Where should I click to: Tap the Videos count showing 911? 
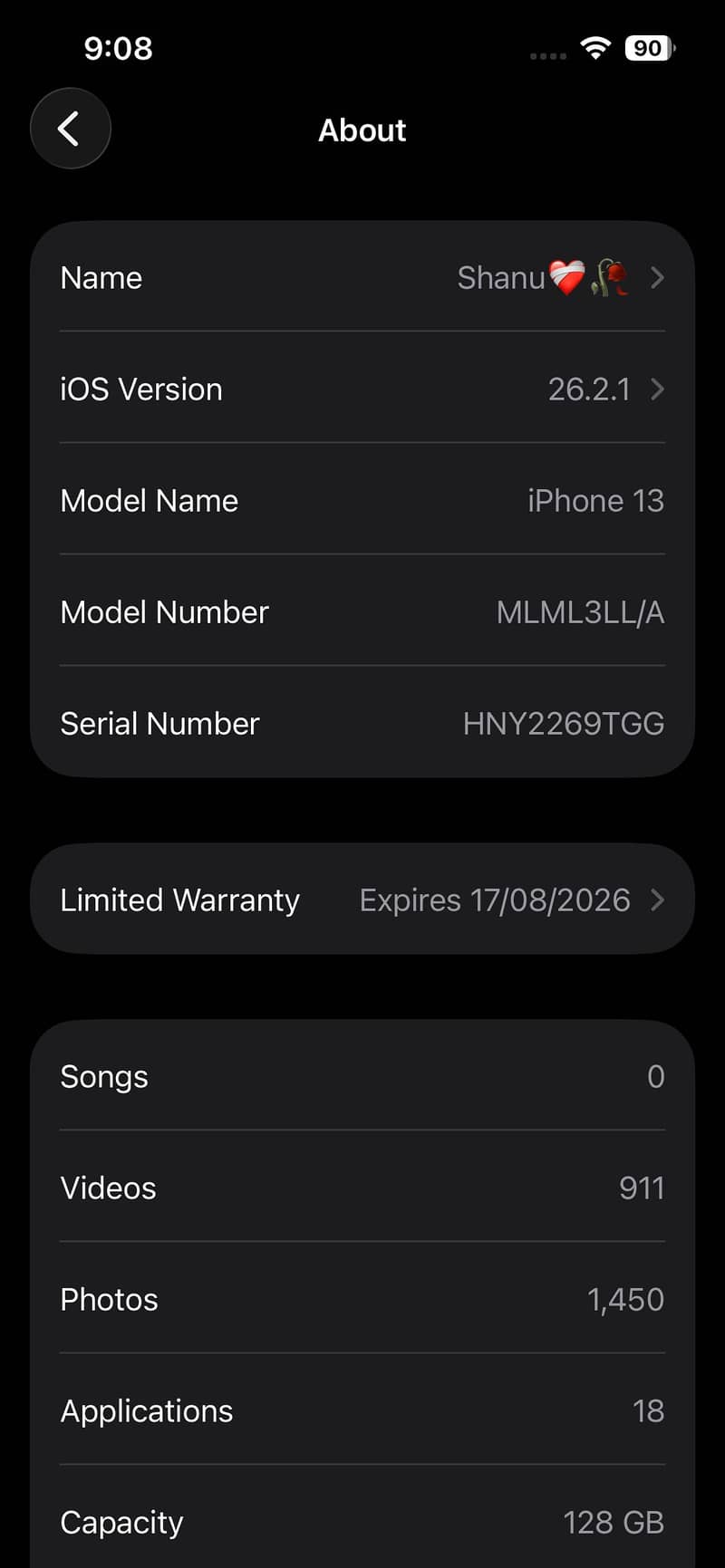pos(642,1188)
